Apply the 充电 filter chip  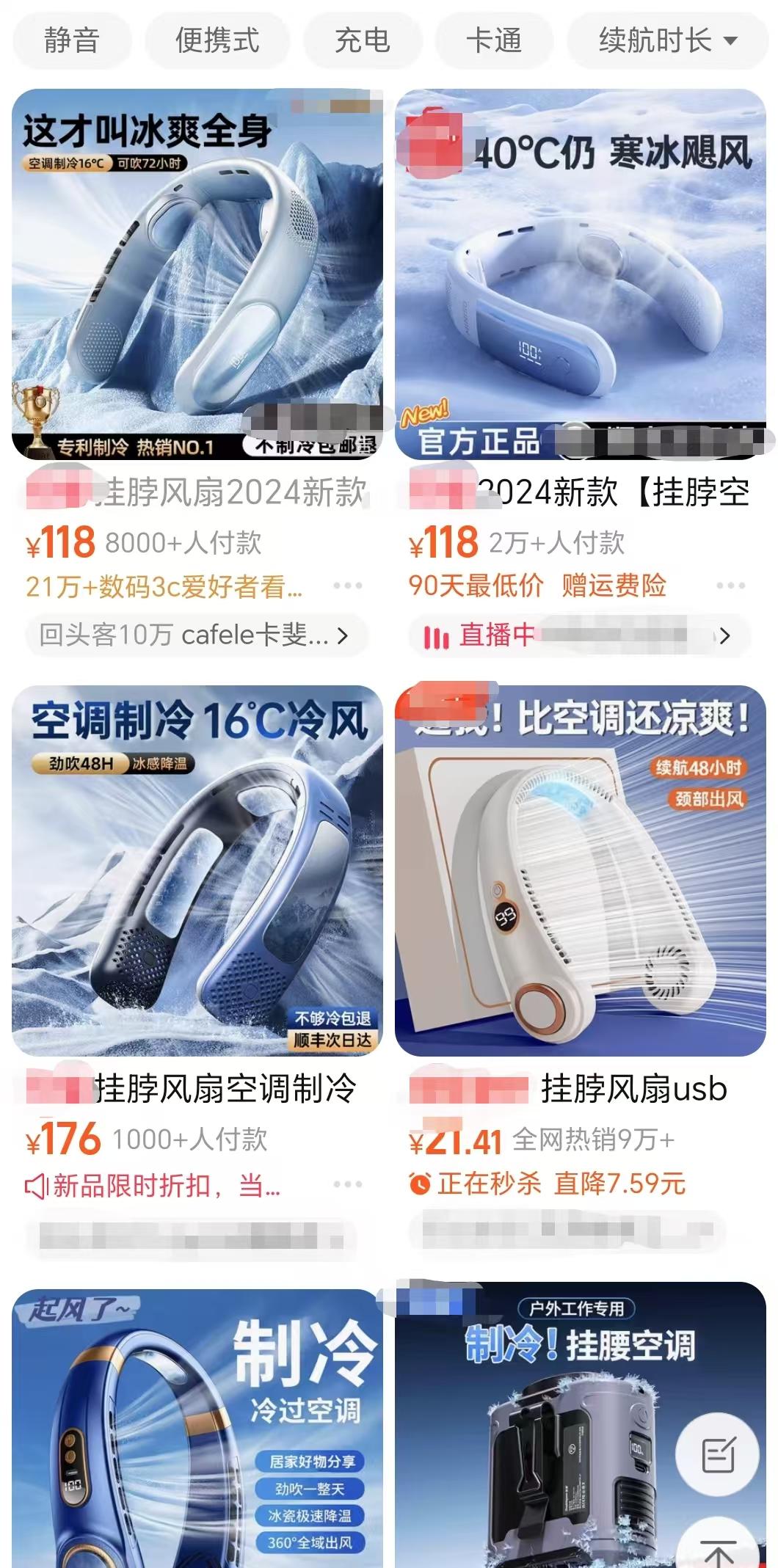click(363, 40)
